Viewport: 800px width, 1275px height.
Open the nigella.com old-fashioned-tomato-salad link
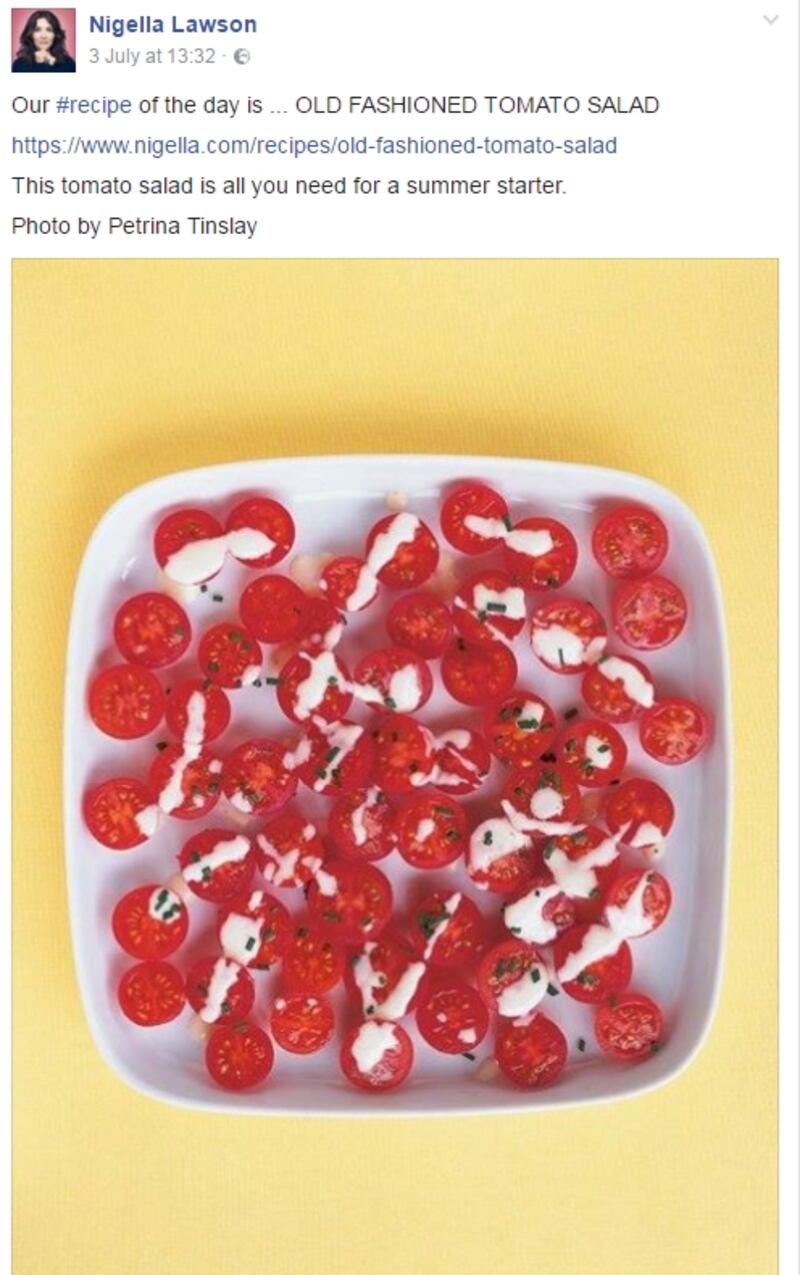[x=314, y=146]
